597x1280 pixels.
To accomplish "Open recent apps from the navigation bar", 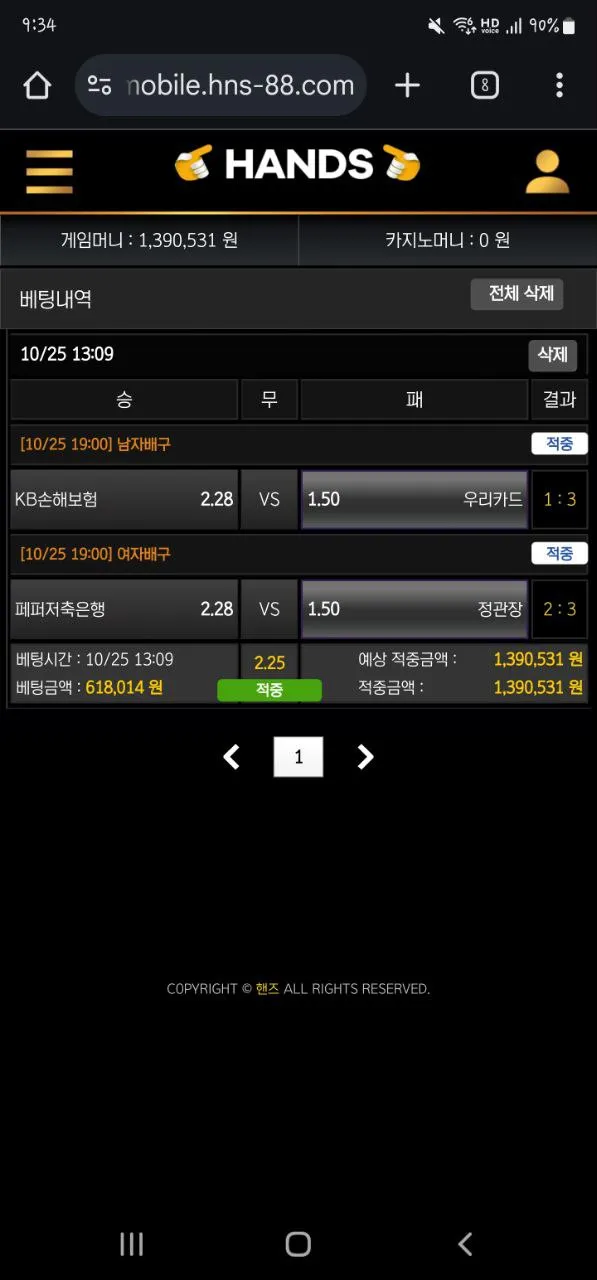I will (131, 1243).
